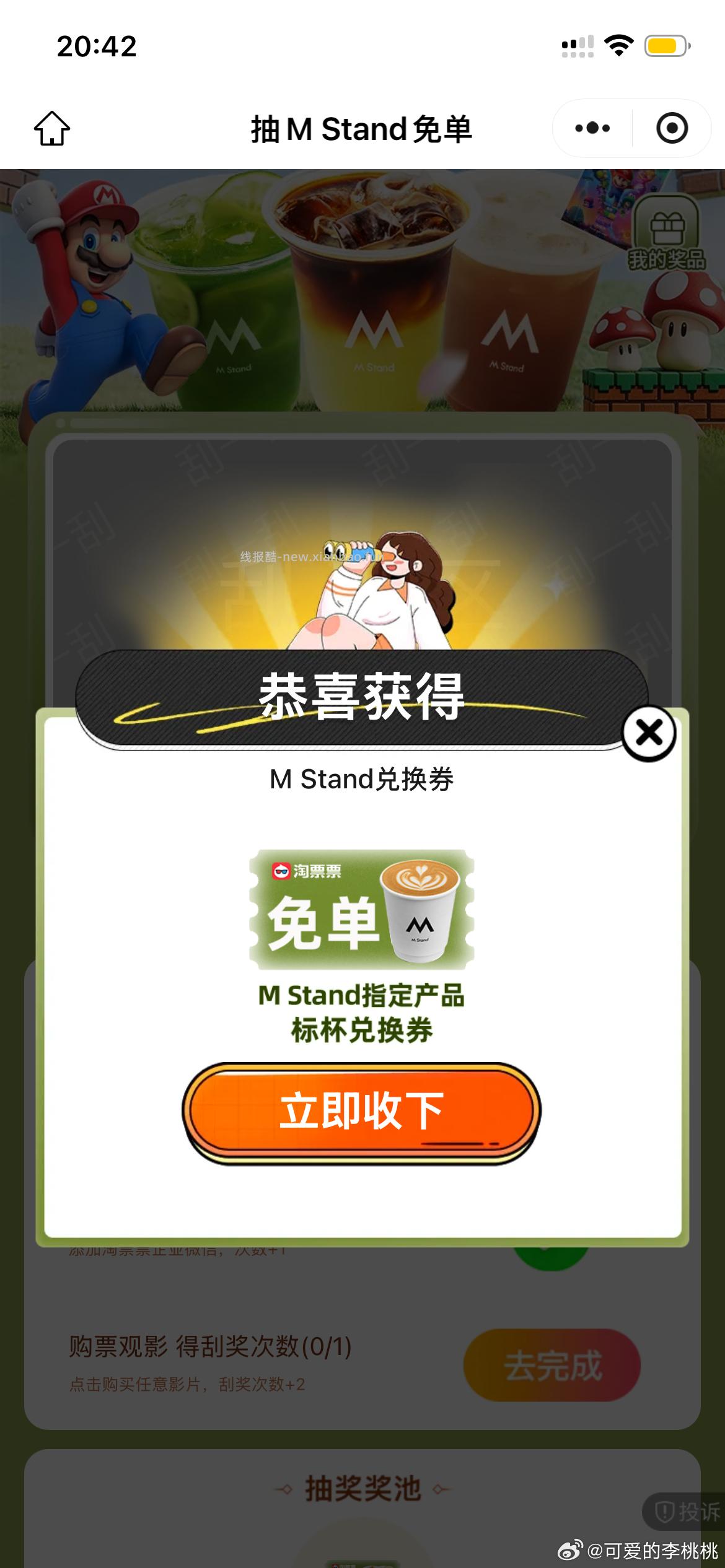Tap the home icon in the header

point(52,129)
